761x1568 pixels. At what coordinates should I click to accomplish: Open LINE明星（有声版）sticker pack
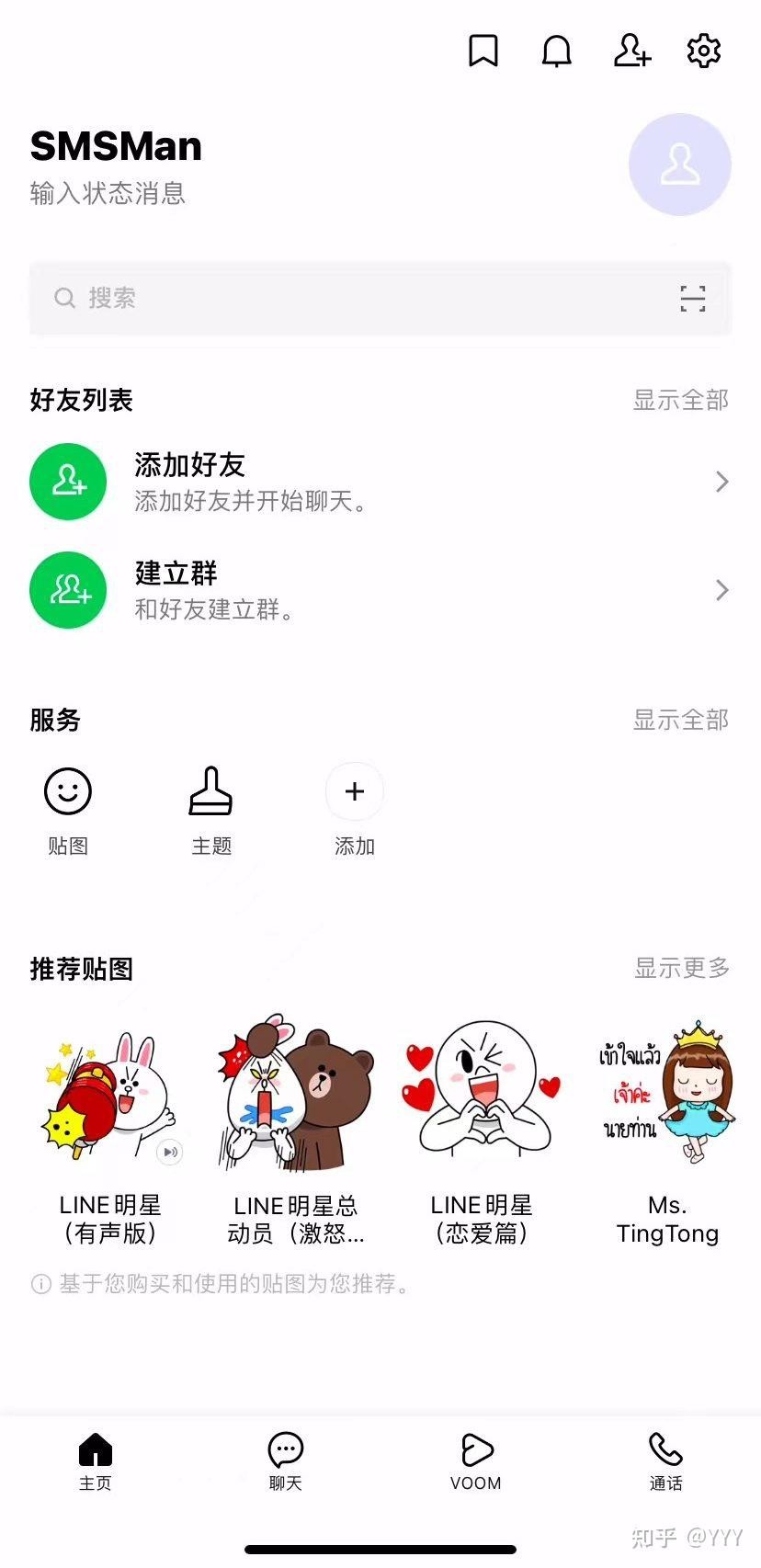(110, 1131)
